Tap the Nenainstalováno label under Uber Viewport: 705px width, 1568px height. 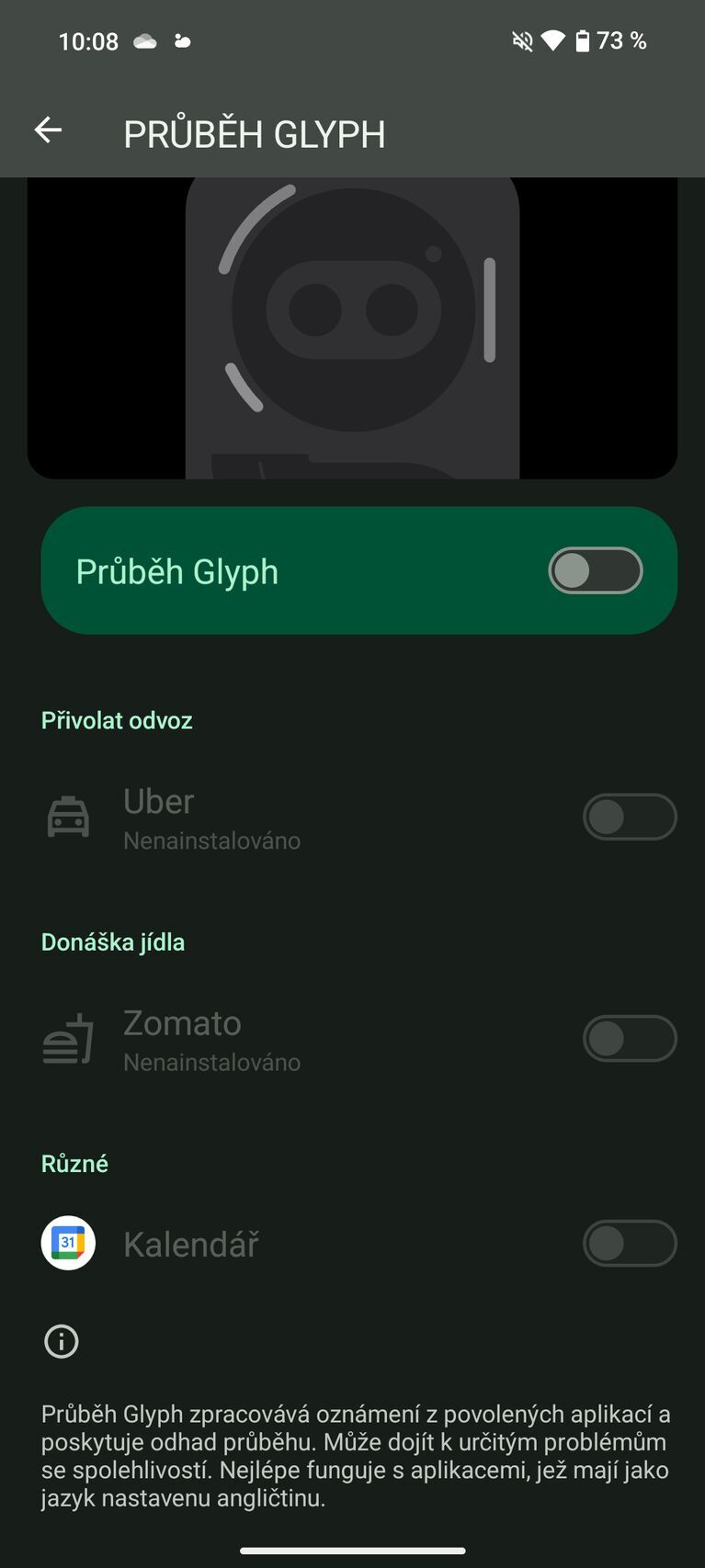(x=212, y=840)
